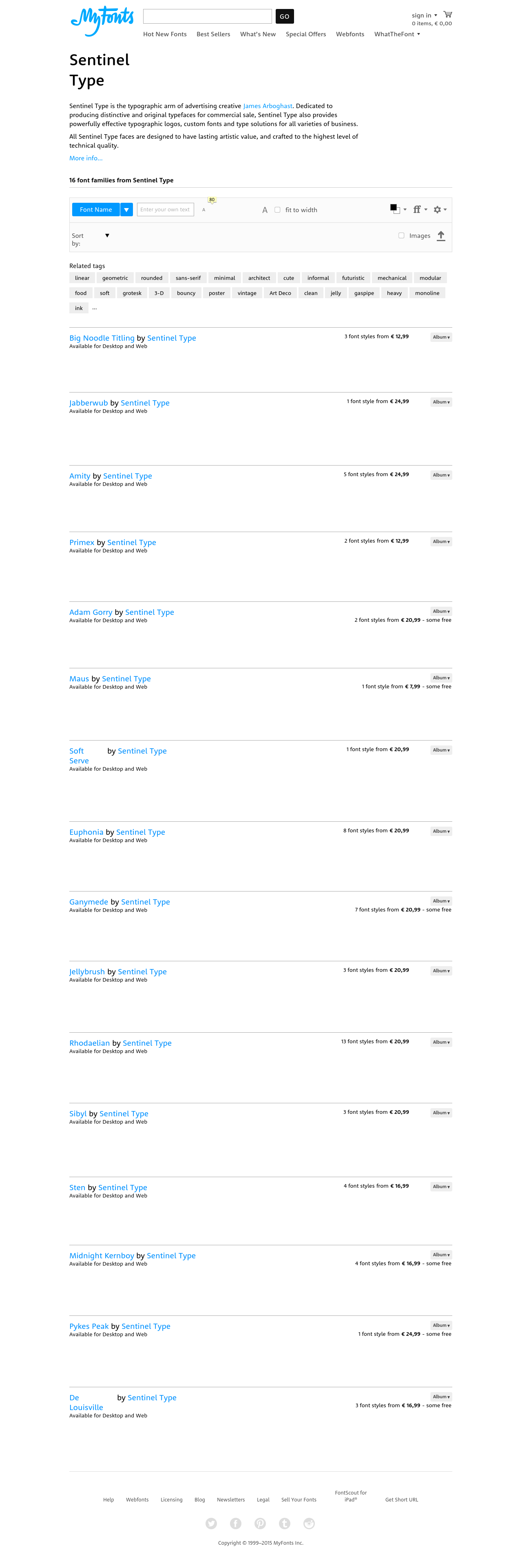
Task: Select the Art Deco tag
Action: click(x=281, y=293)
